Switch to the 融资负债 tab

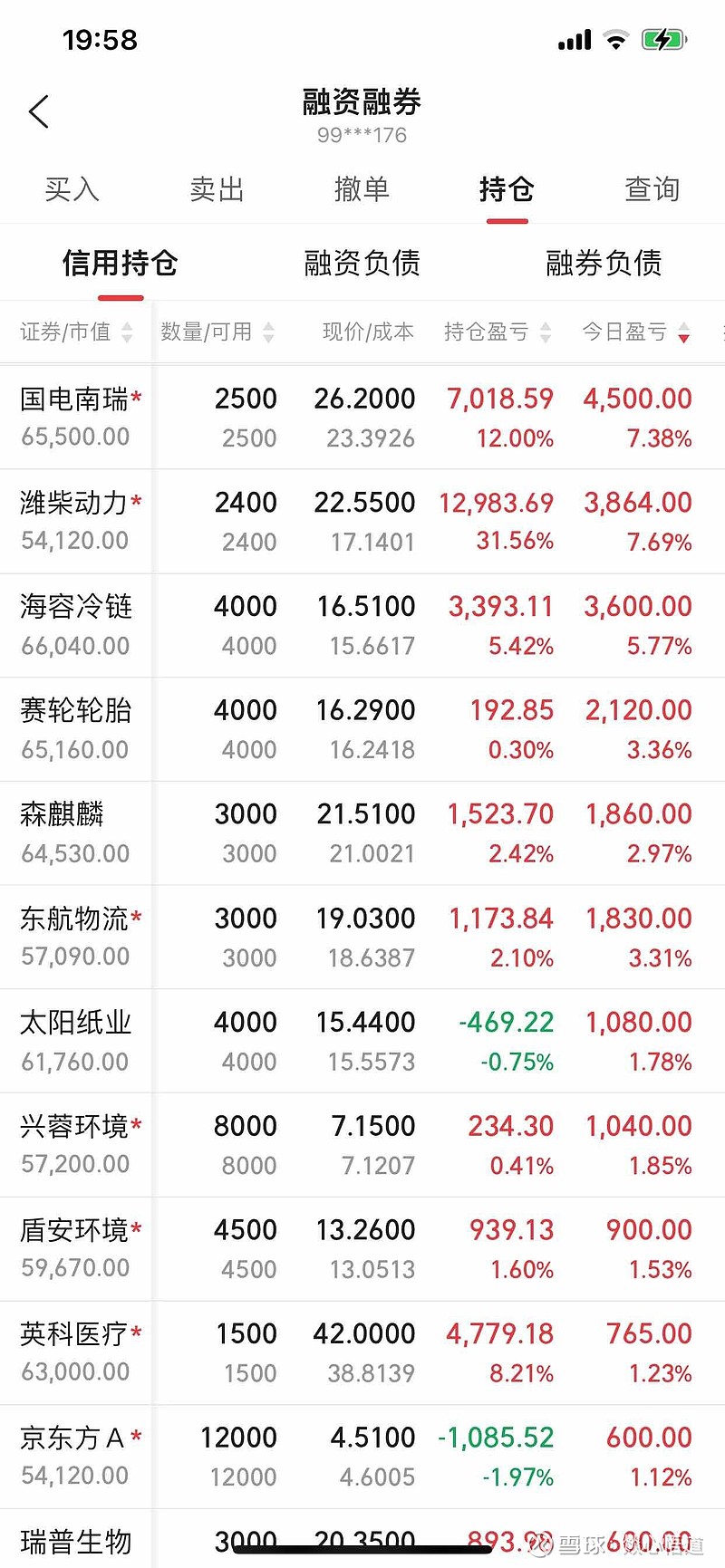click(362, 262)
